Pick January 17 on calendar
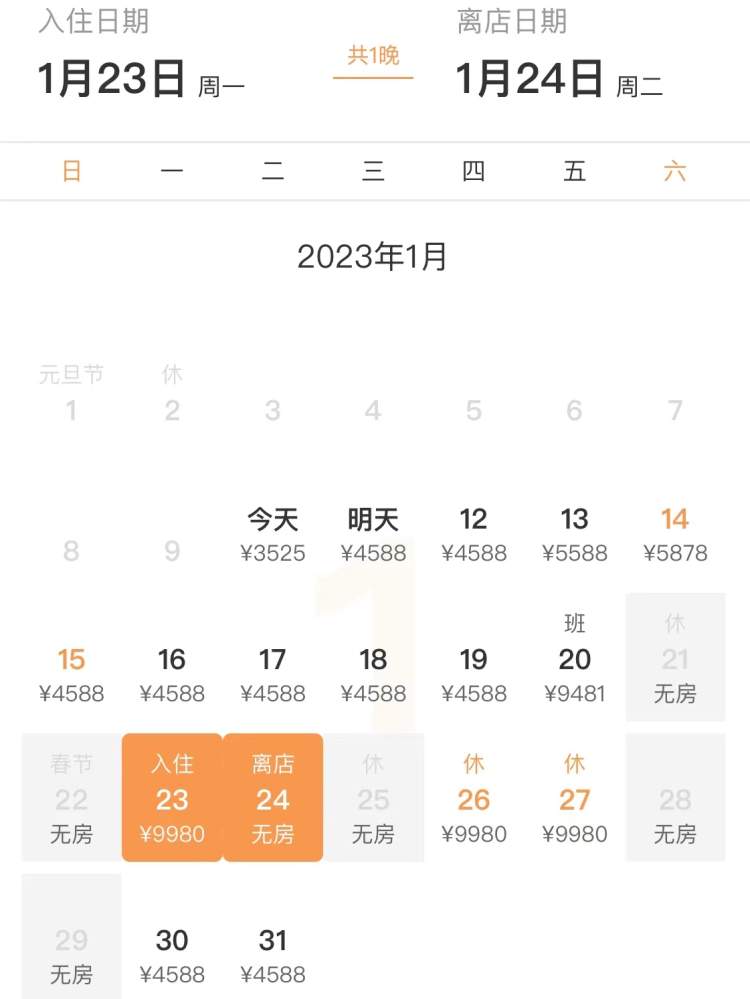 point(272,675)
